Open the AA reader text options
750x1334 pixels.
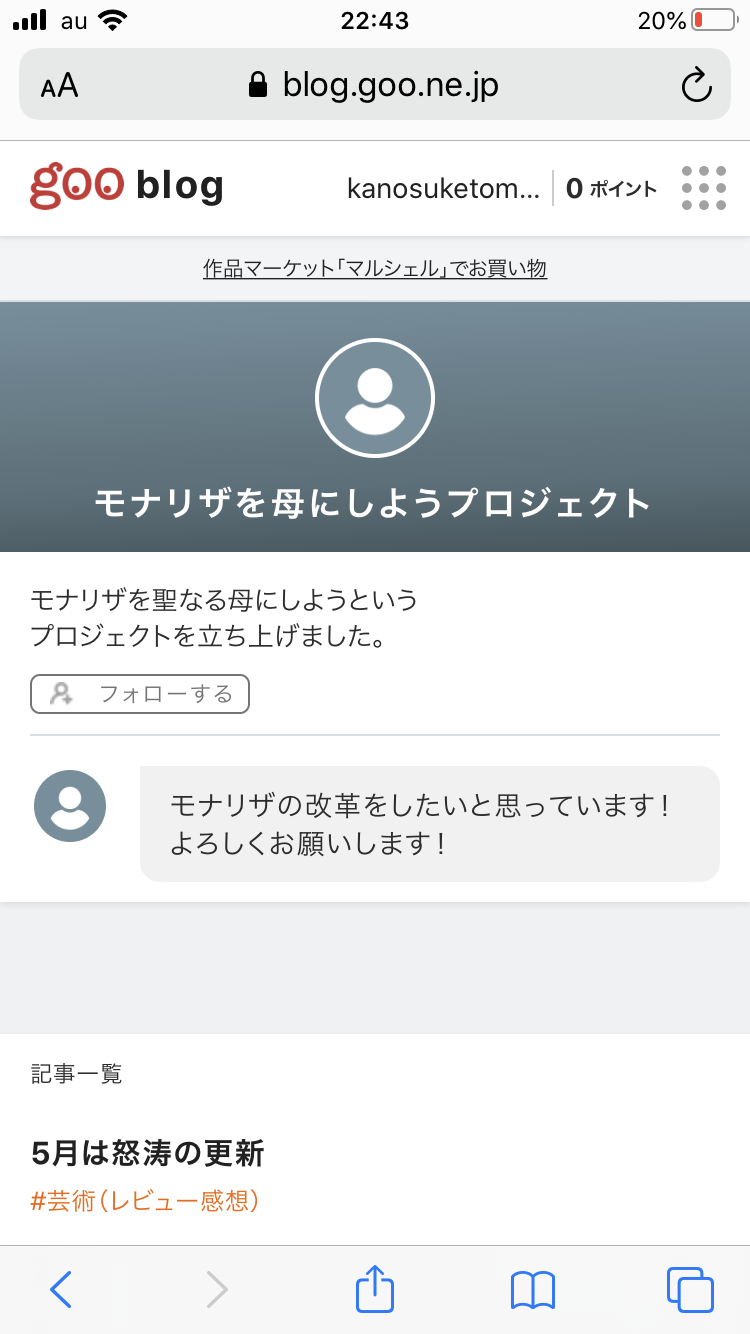tap(60, 86)
